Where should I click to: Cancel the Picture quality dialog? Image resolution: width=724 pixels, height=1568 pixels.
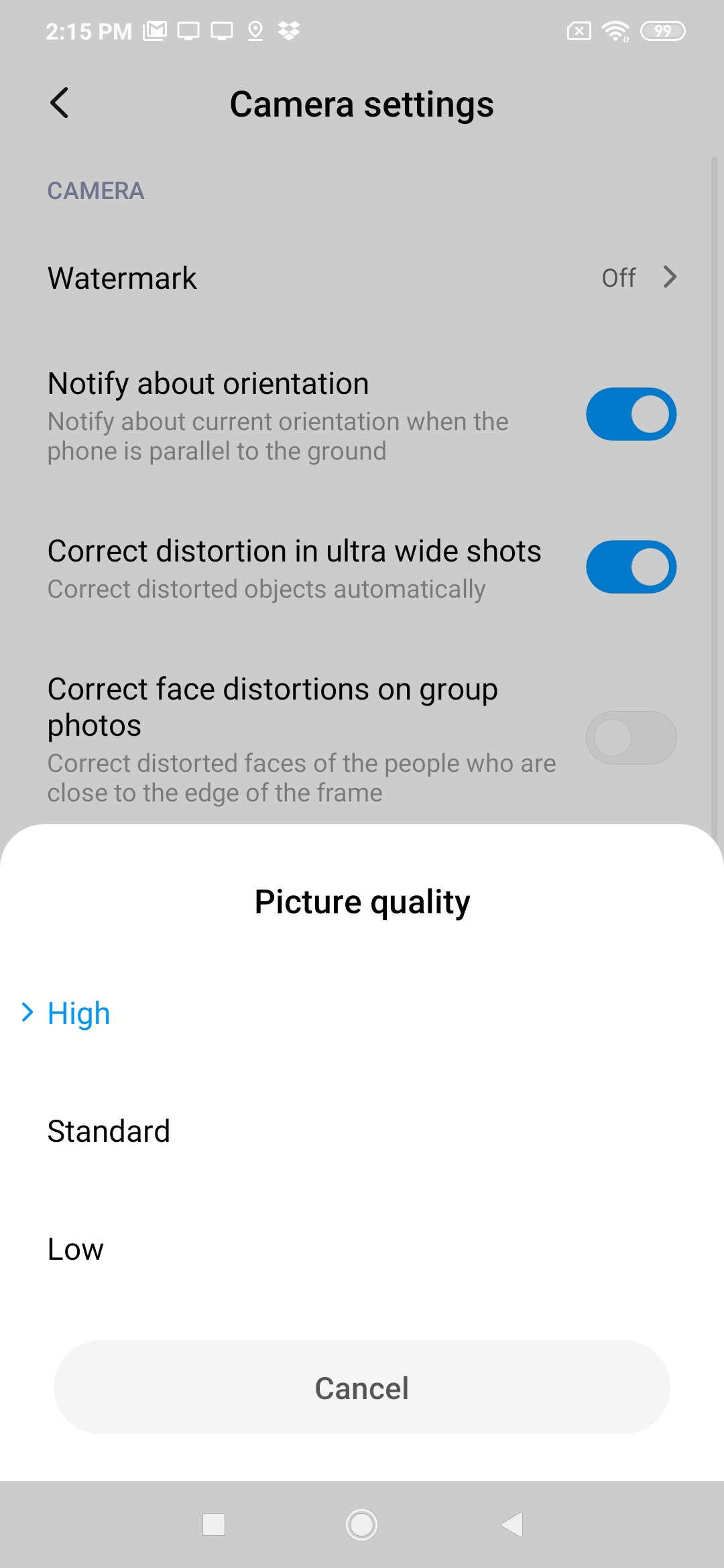[362, 1387]
